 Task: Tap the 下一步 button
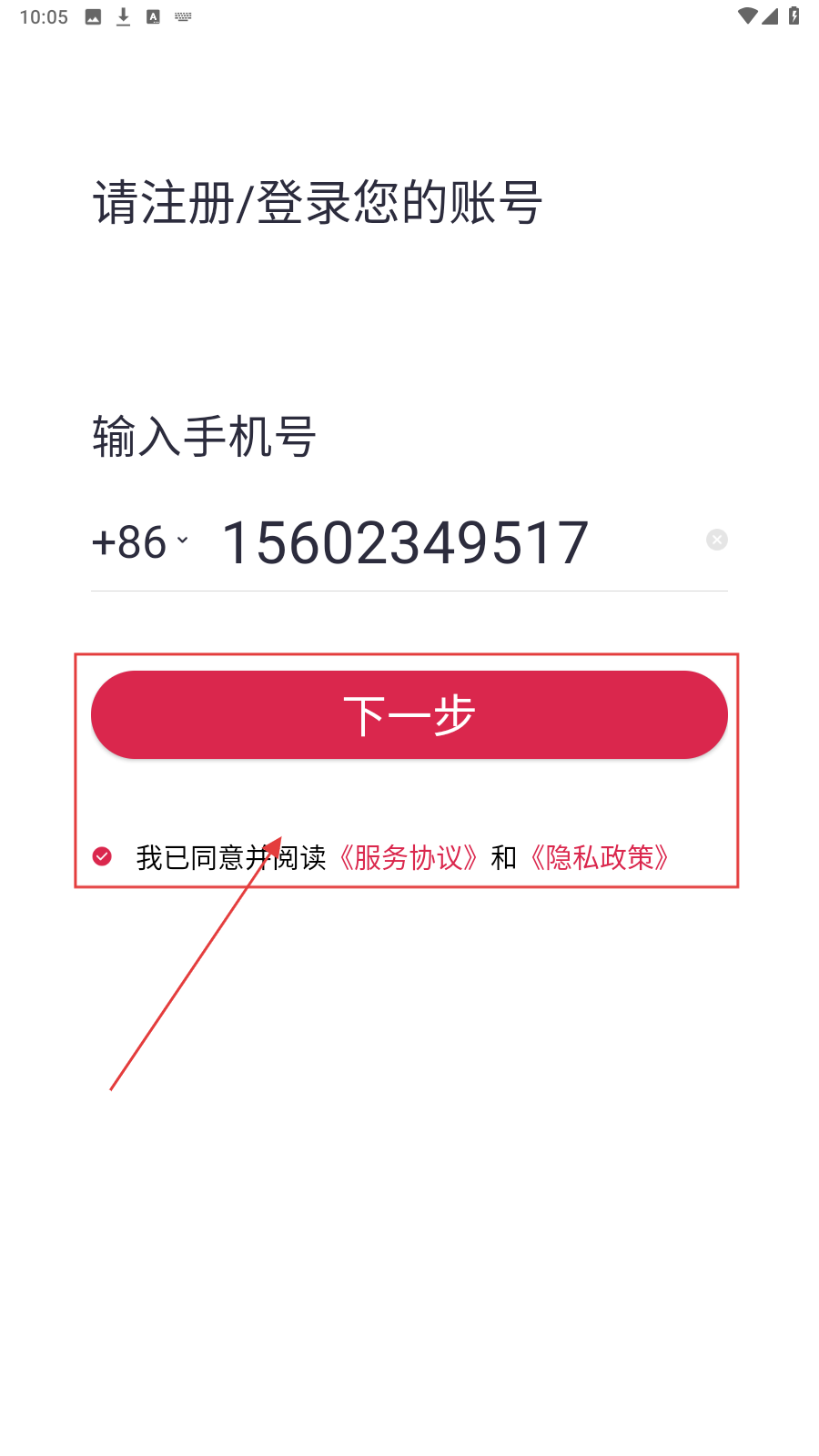pyautogui.click(x=409, y=714)
